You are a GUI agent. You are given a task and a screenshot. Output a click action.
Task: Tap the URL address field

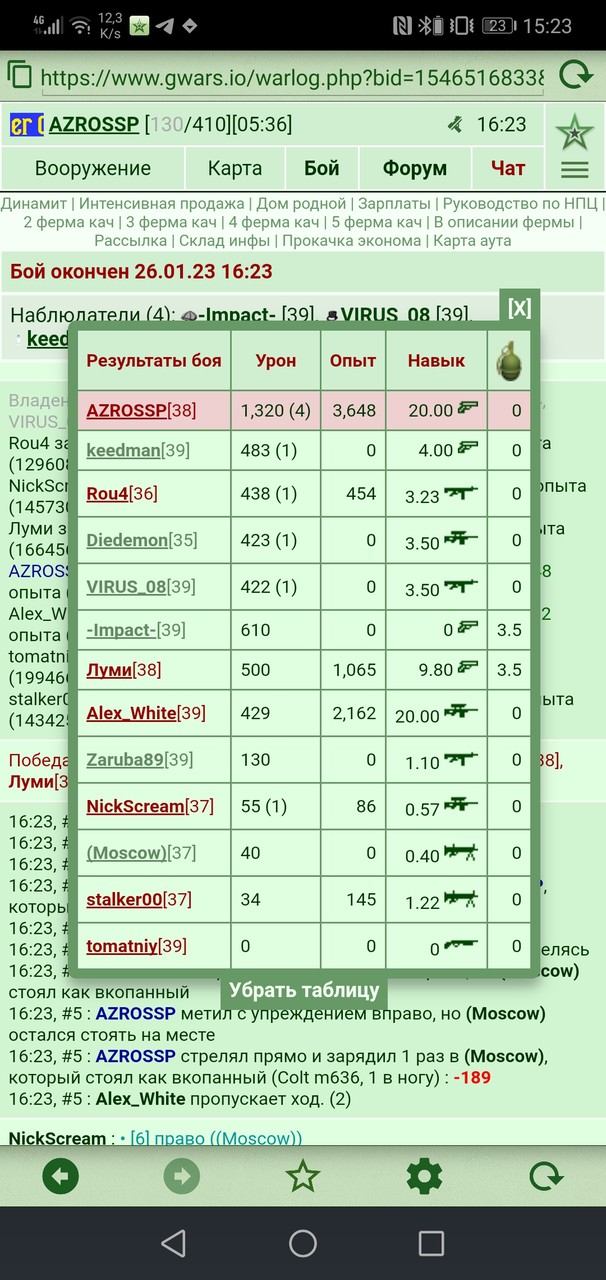[x=291, y=76]
